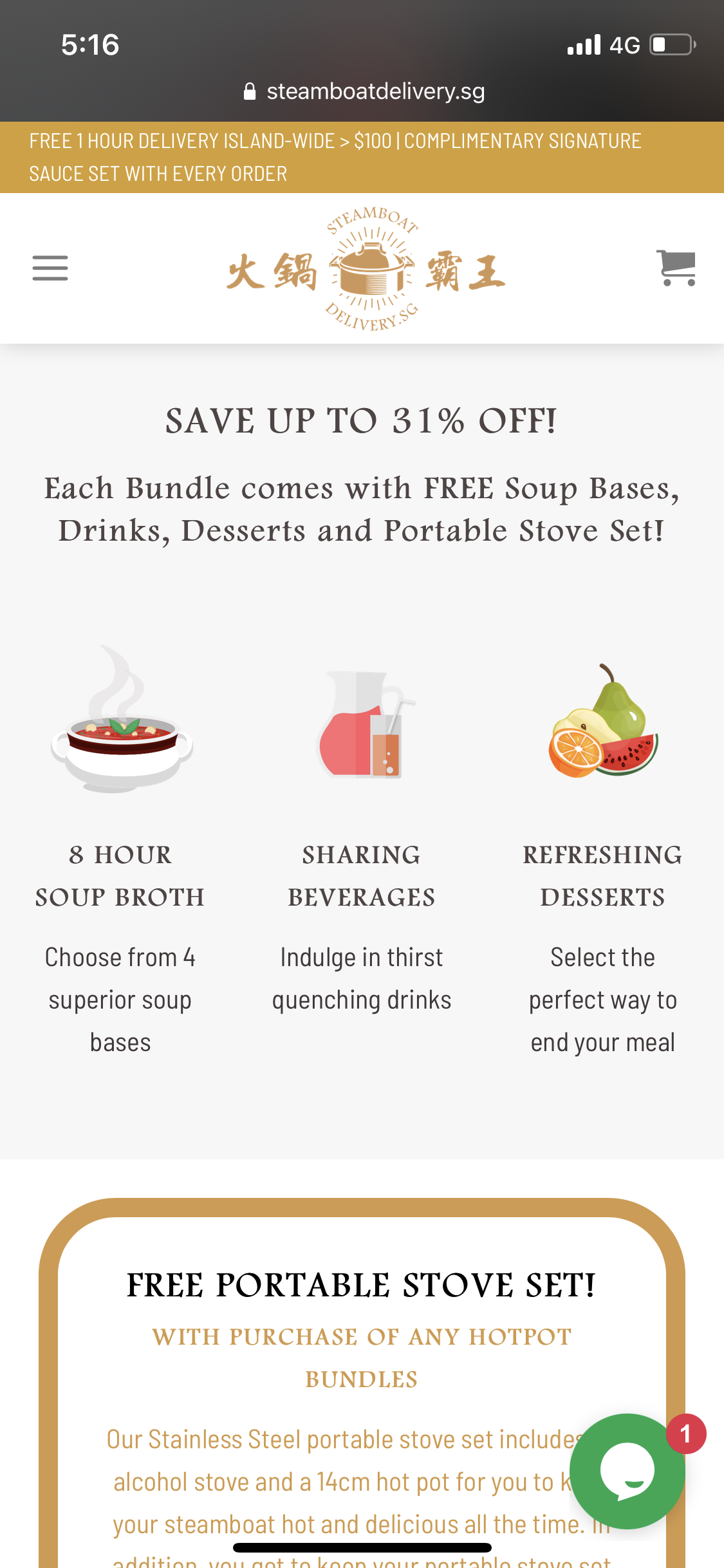Open the shopping cart
This screenshot has height=1568, width=724.
coord(676,268)
